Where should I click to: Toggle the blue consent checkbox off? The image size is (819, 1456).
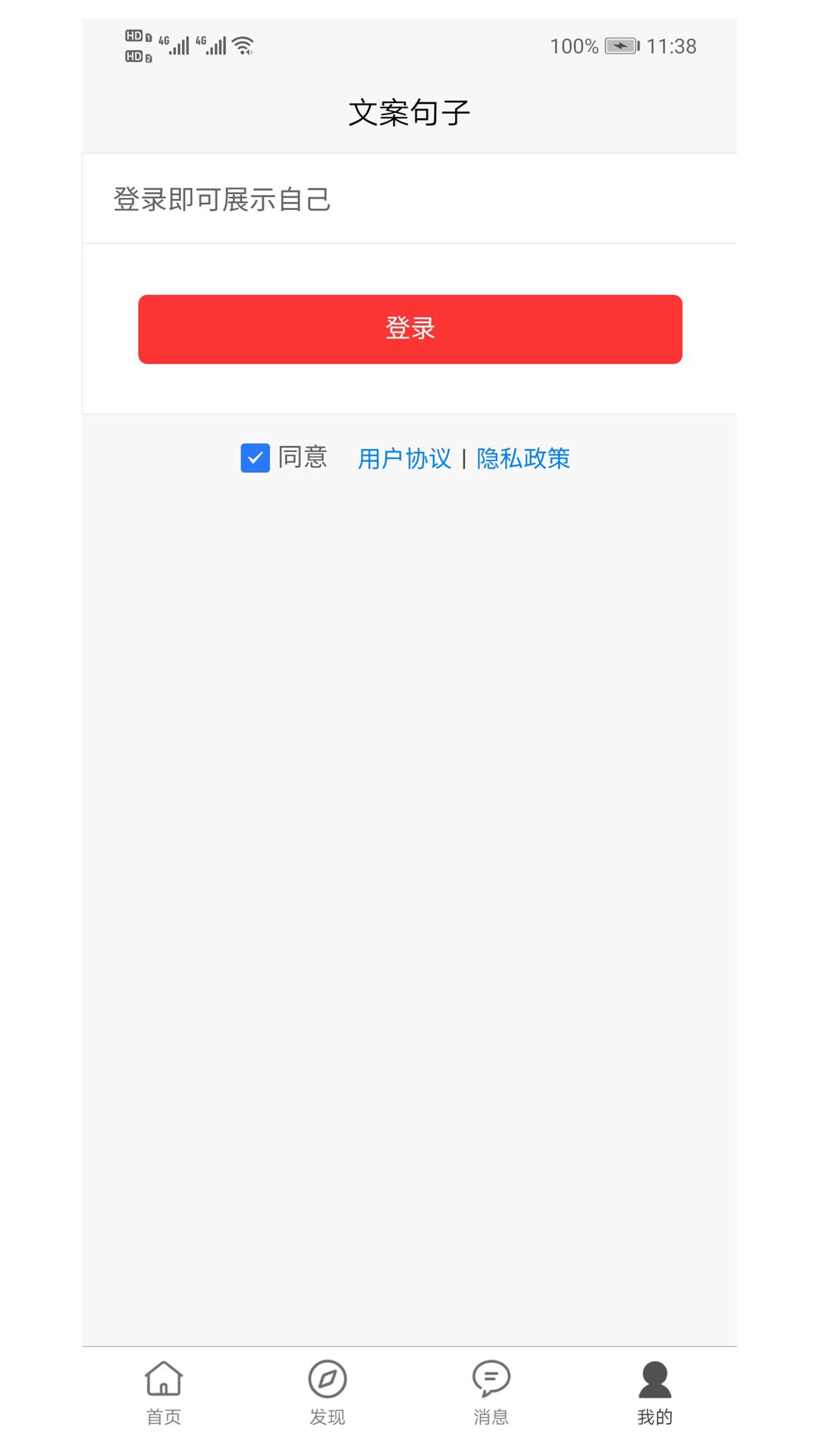(256, 457)
